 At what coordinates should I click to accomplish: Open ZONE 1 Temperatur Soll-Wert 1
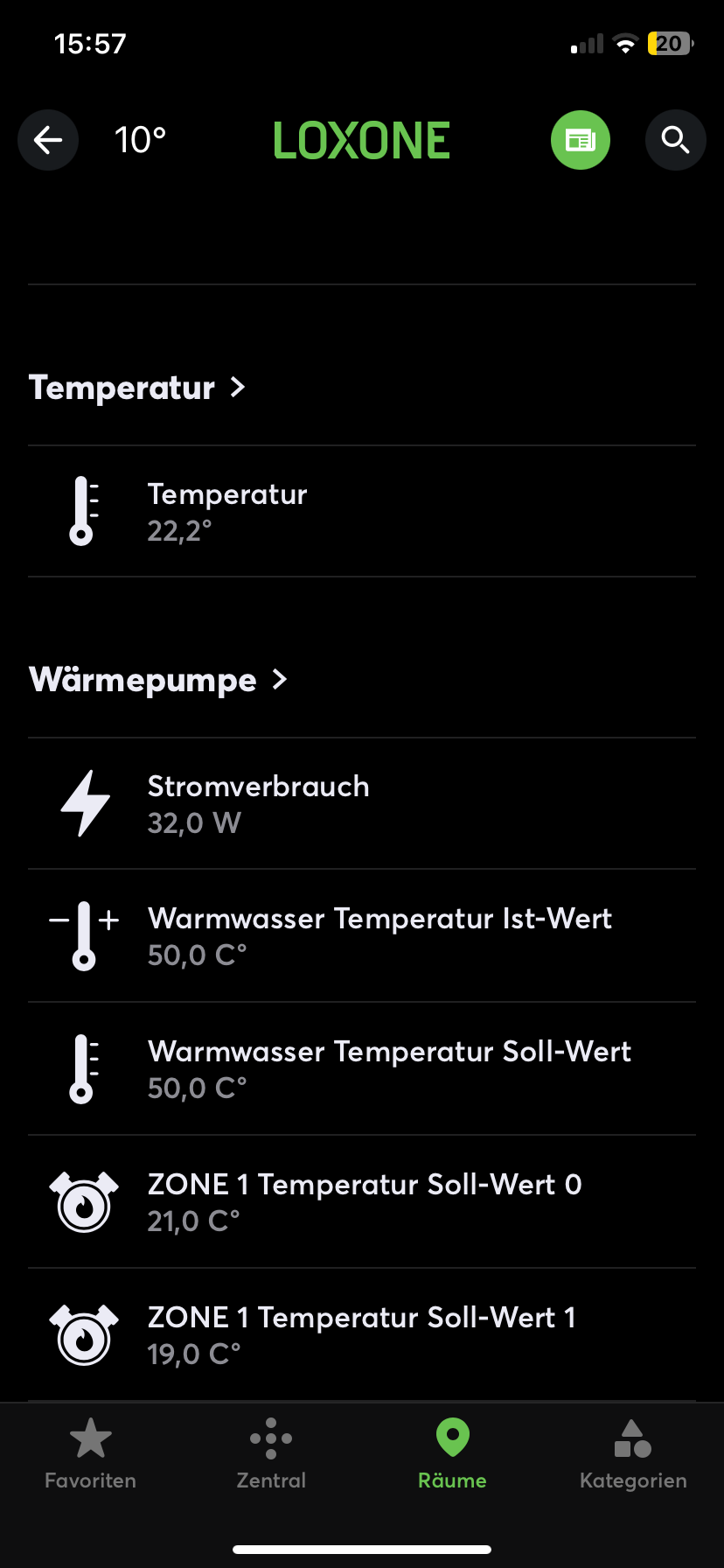click(361, 1335)
